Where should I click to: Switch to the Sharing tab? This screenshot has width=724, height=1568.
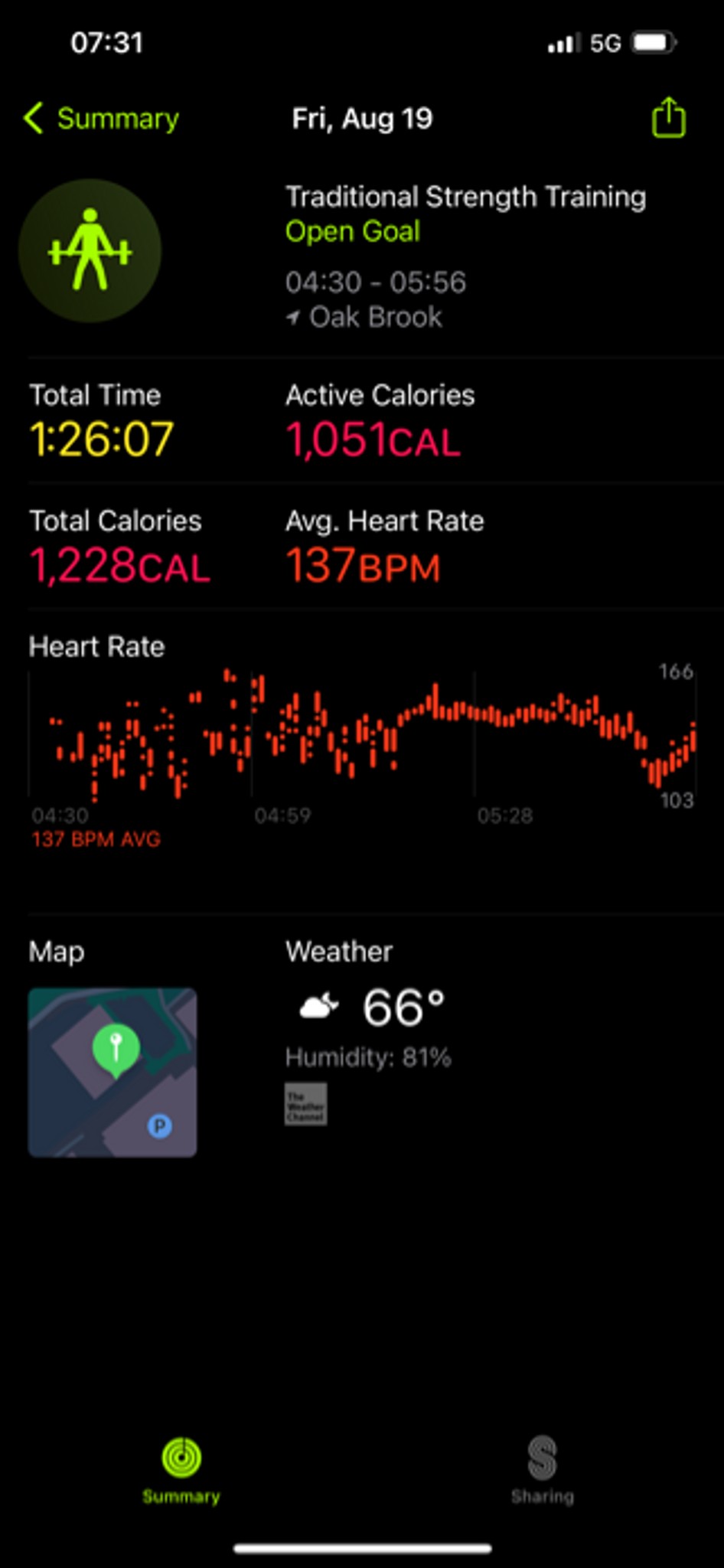coord(542,1470)
